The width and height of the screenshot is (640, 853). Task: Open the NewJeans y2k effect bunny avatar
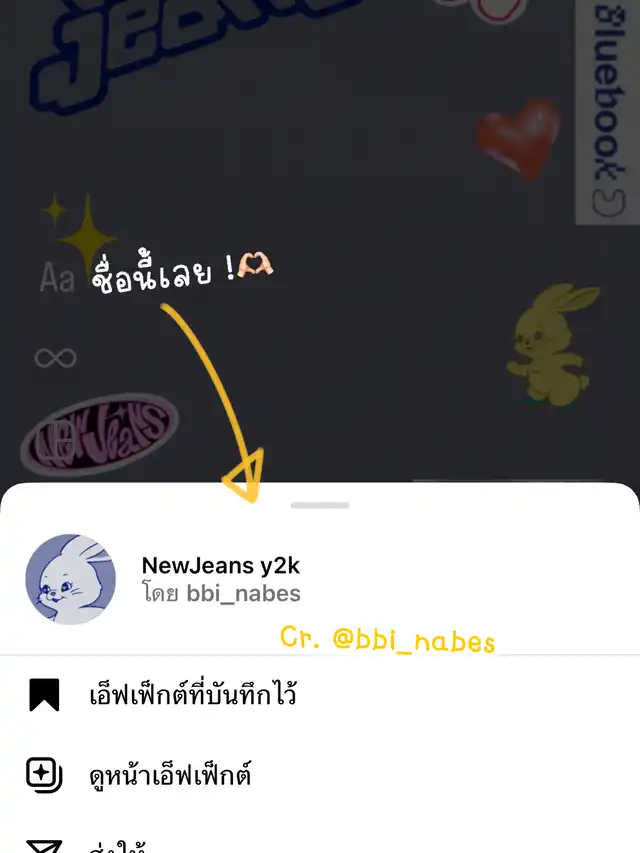tap(70, 580)
